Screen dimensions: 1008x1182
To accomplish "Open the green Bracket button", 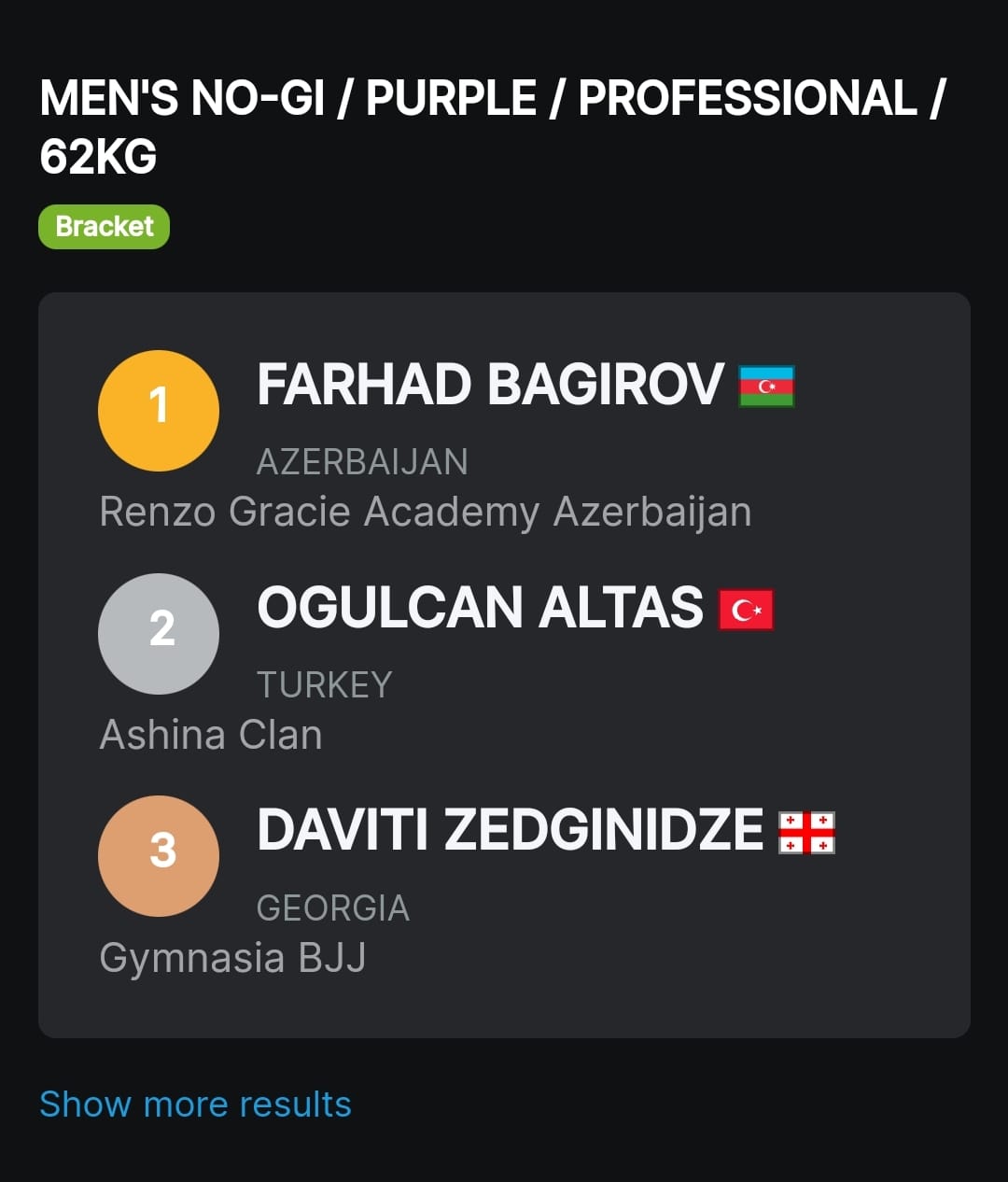I will 104,227.
